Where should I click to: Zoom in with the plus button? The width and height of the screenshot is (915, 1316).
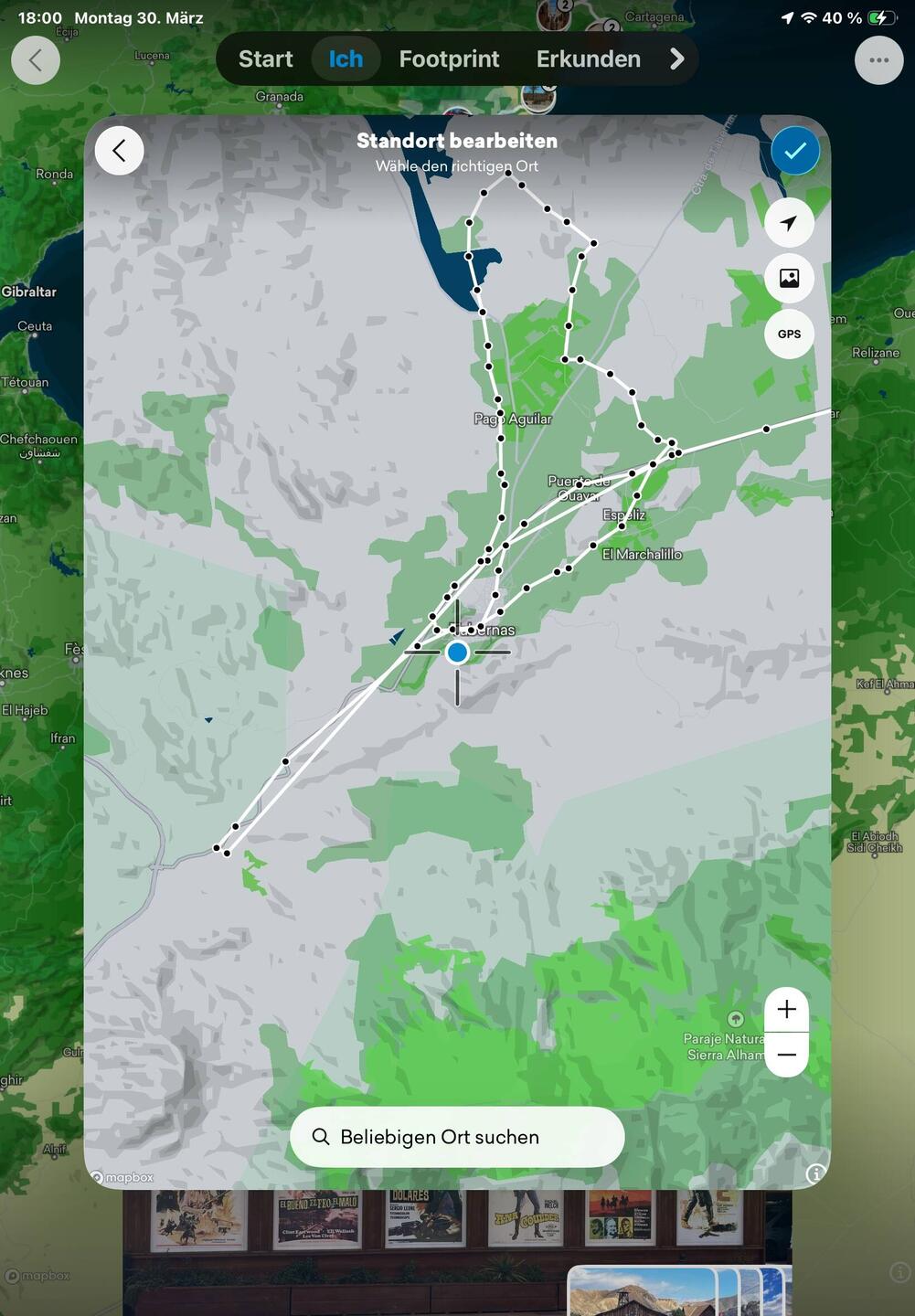click(x=786, y=1009)
